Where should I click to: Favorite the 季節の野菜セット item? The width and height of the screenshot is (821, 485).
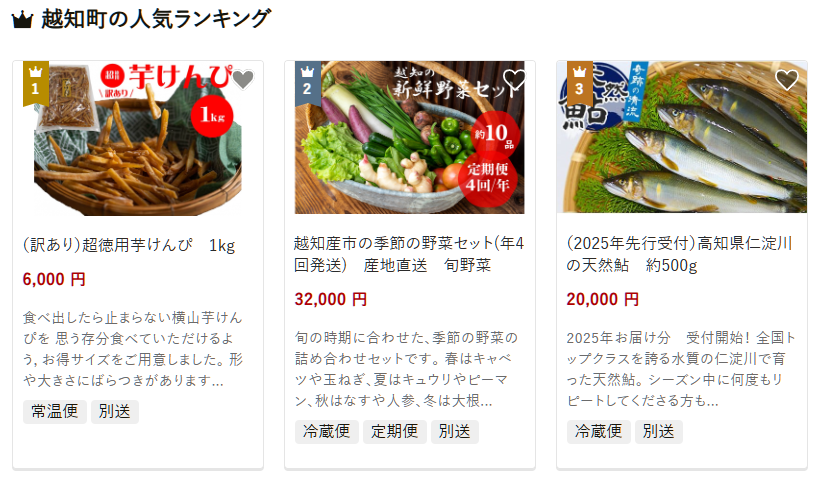click(514, 80)
